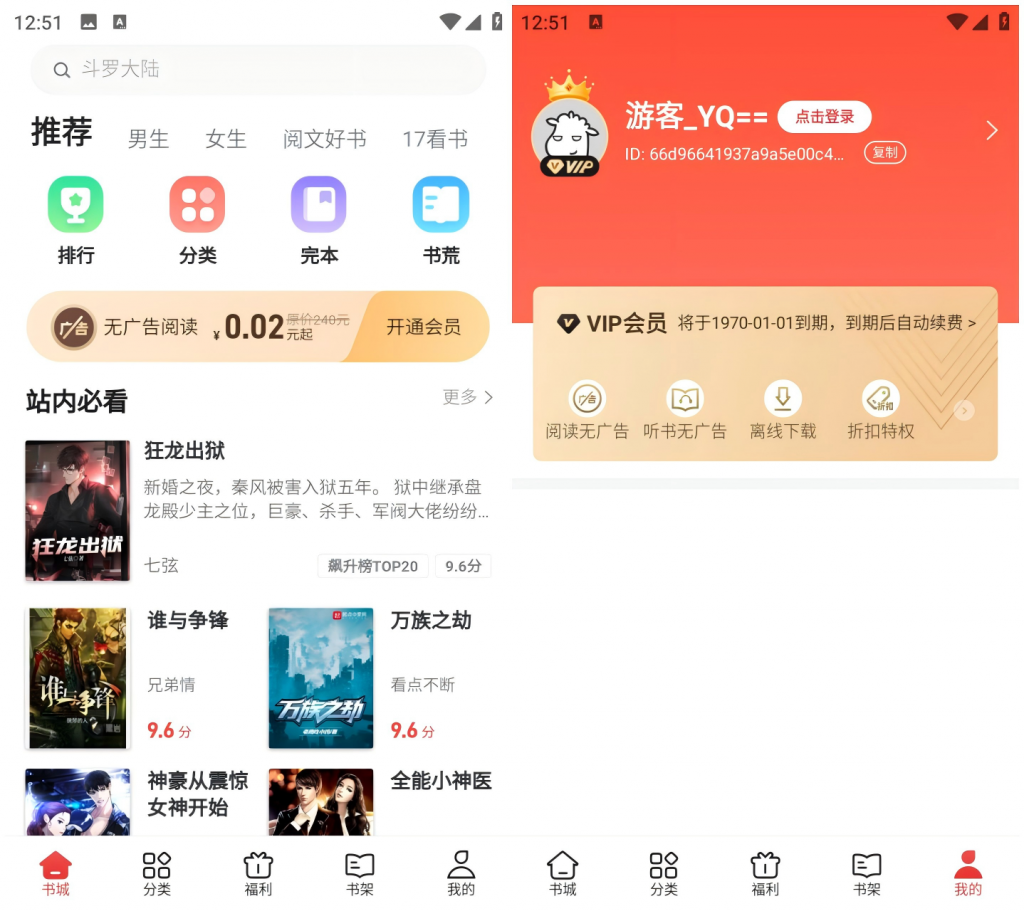Open the 书荒 shortcut
1024x911 pixels.
[441, 220]
